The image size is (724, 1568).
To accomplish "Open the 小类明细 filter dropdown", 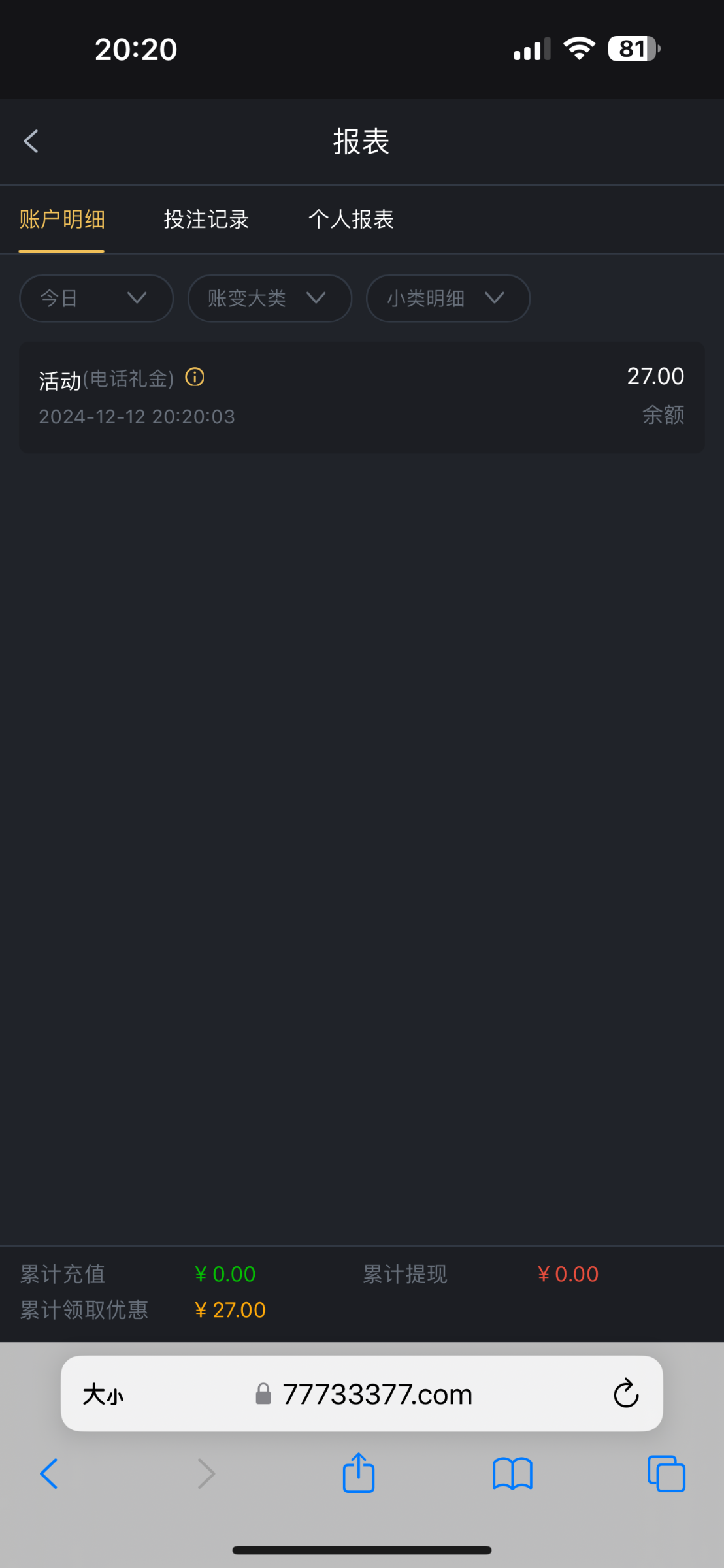I will [448, 298].
